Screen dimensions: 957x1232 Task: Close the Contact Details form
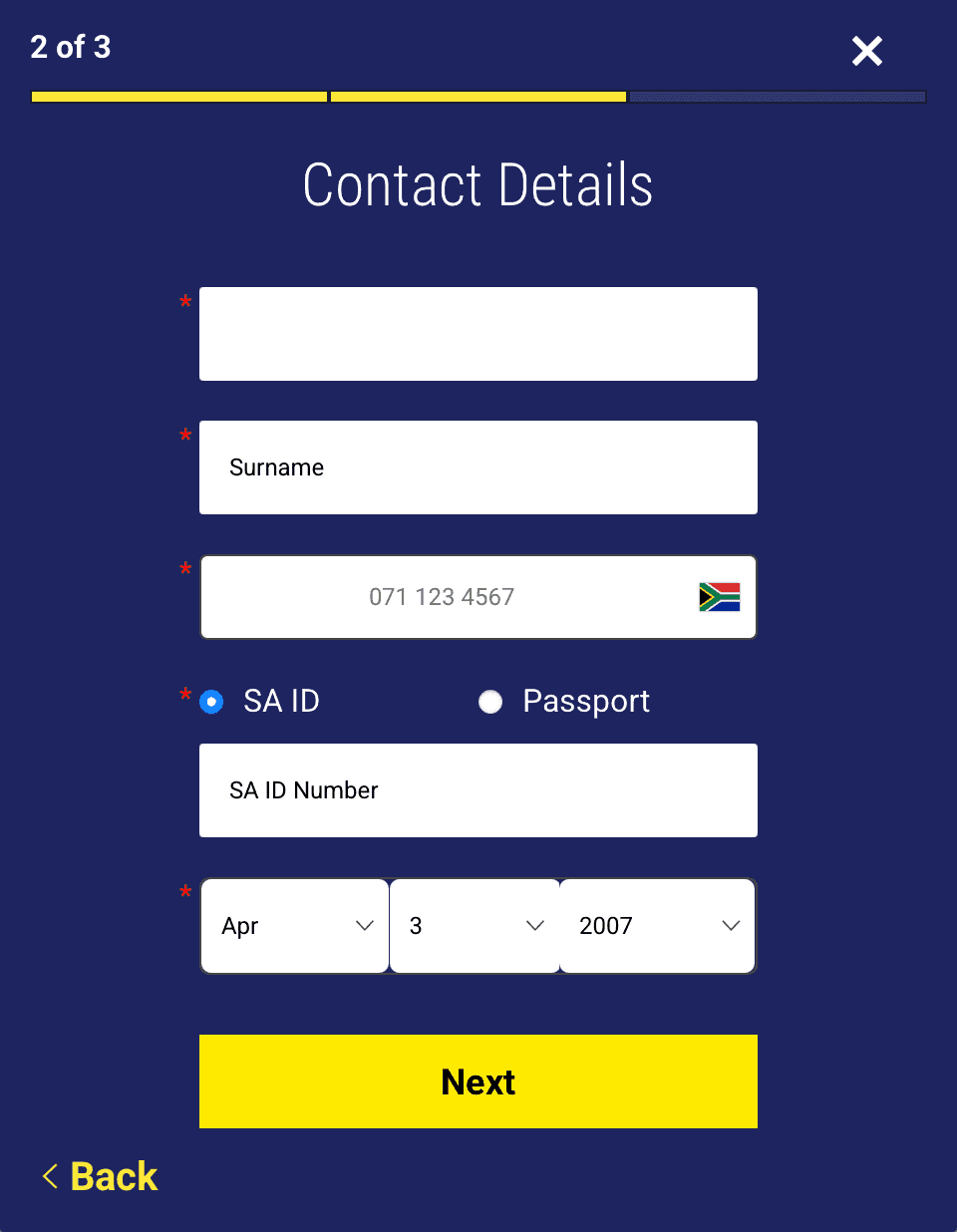(867, 51)
